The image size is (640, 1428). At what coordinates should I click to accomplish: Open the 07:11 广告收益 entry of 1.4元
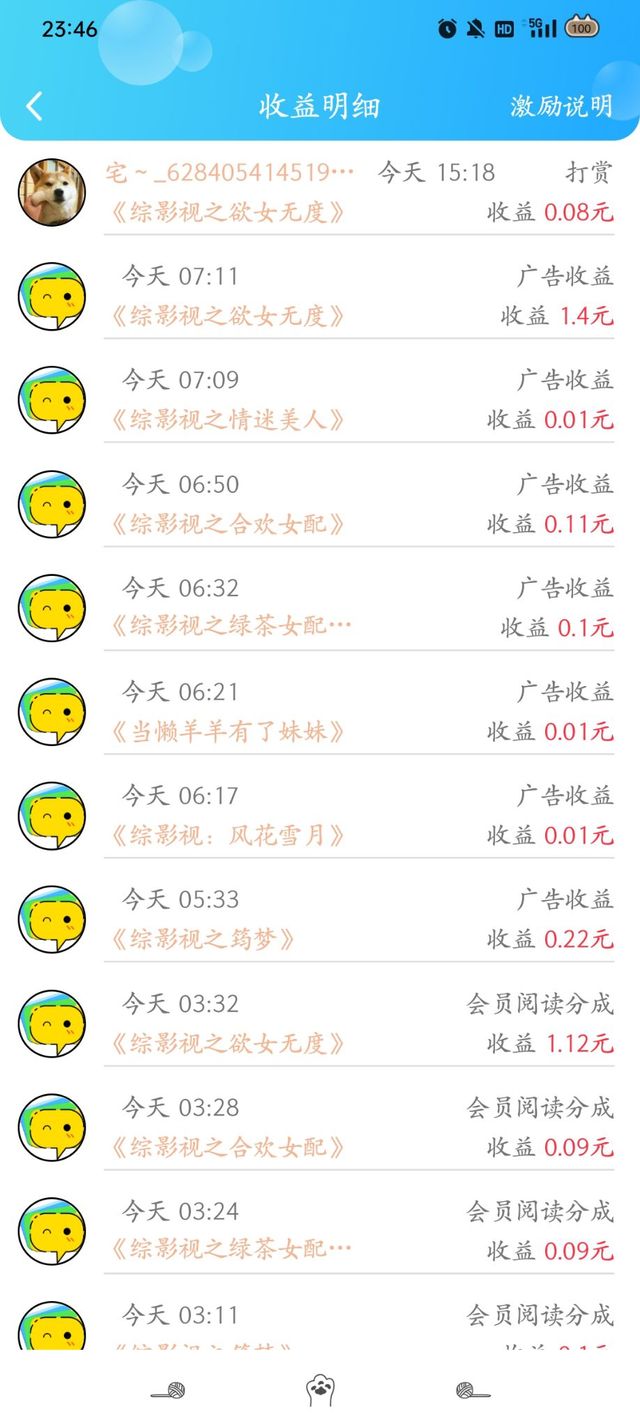tap(358, 296)
